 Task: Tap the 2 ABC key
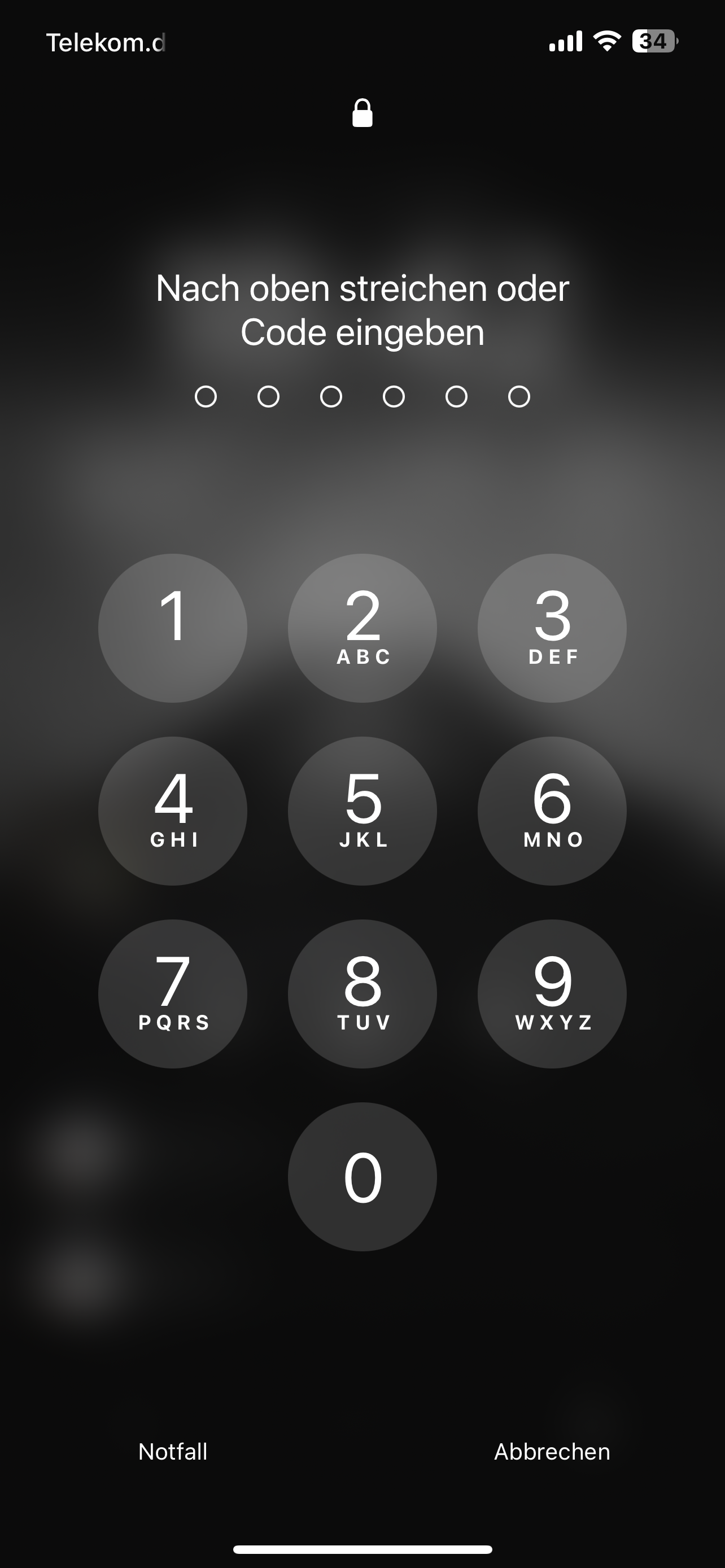coord(362,628)
